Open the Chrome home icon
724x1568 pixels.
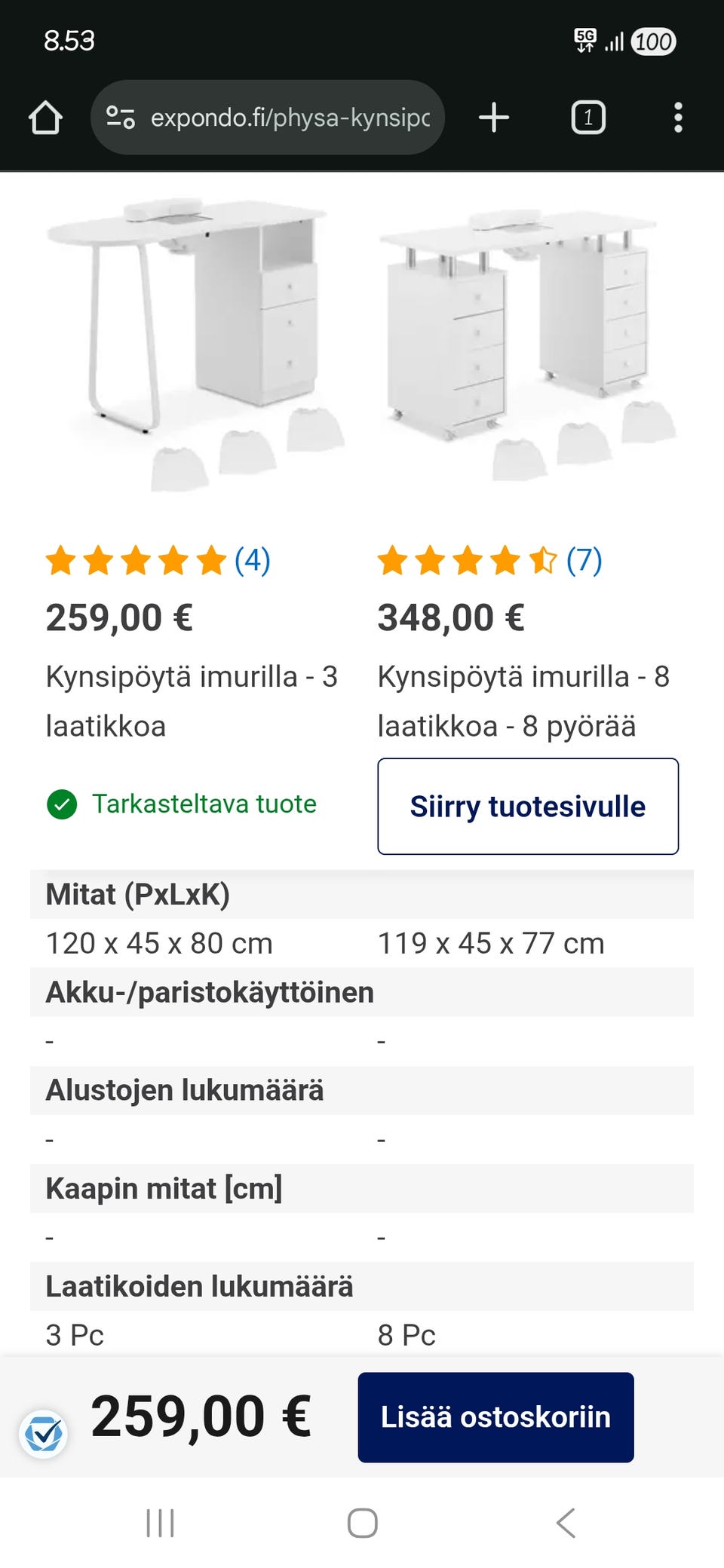[45, 117]
